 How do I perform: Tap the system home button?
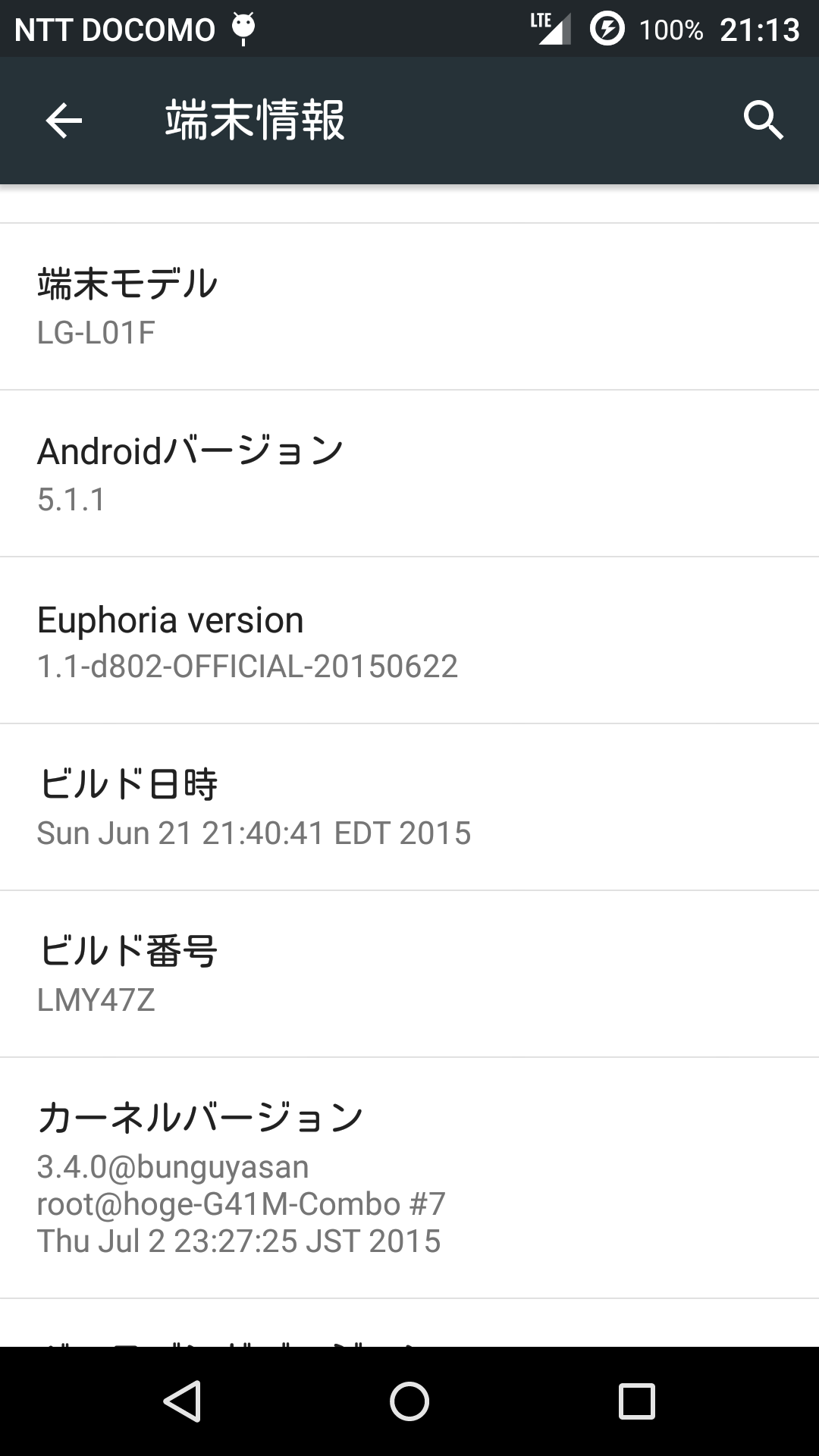[x=409, y=1401]
